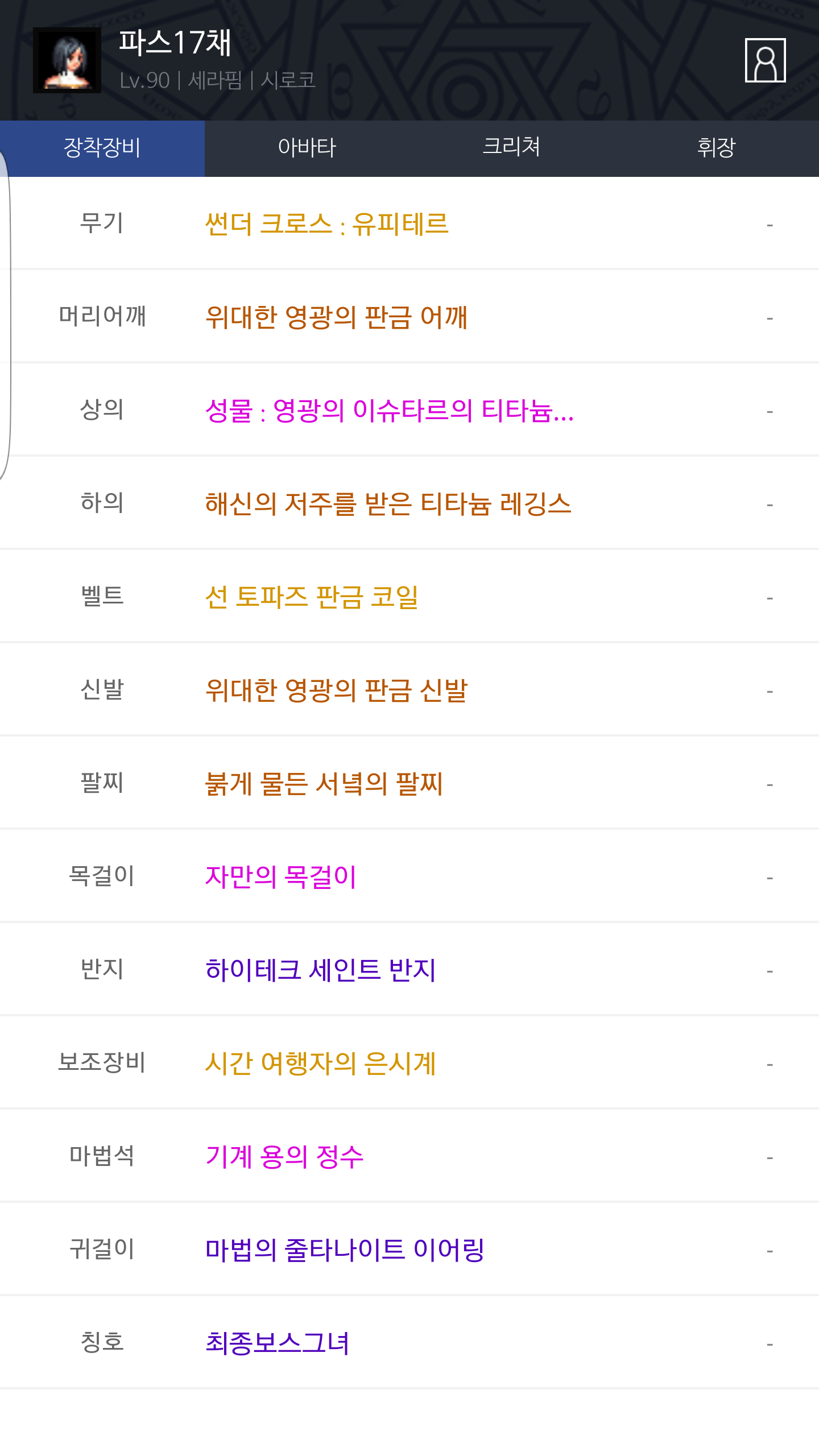Switch to the 휘장 tab
819x1456 pixels.
click(717, 148)
